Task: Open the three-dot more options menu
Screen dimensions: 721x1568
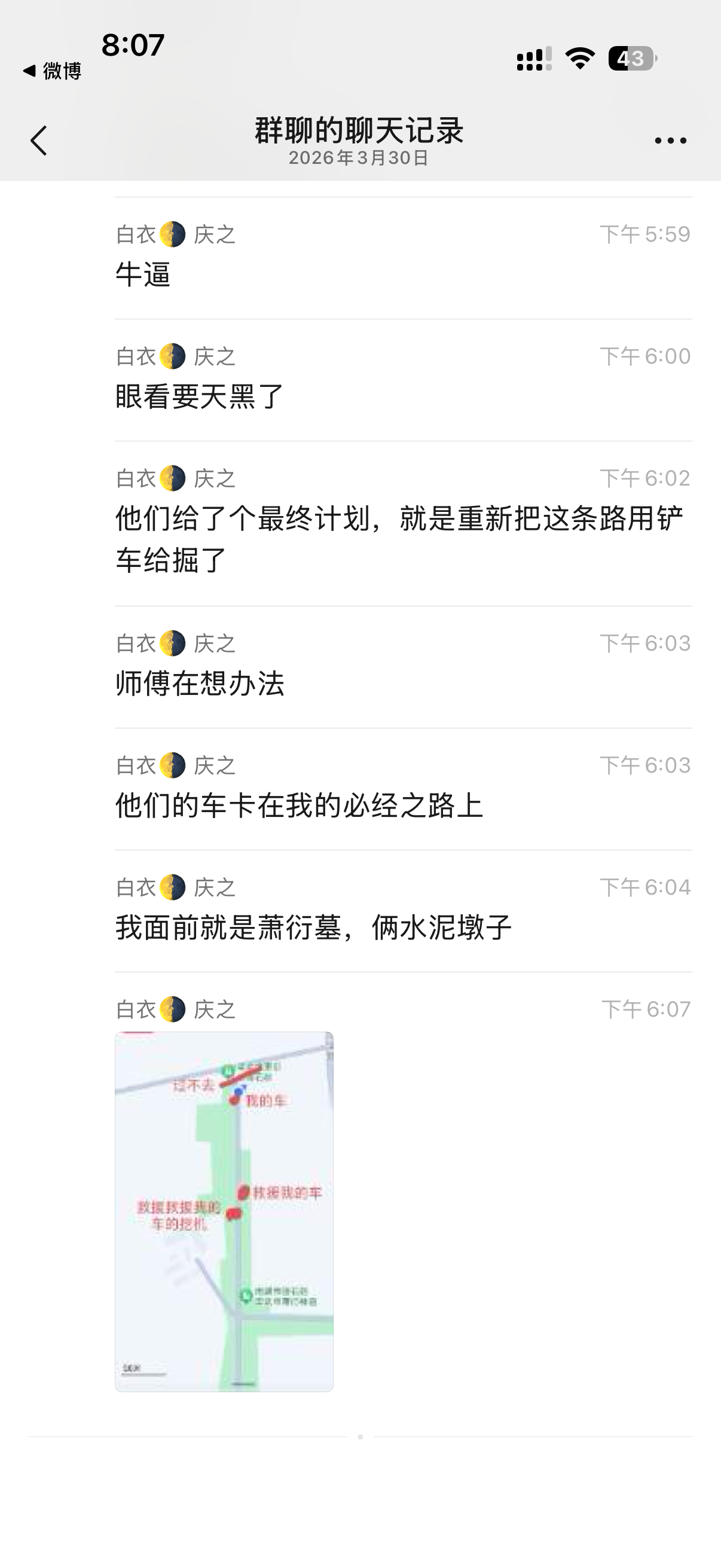Action: (x=670, y=141)
